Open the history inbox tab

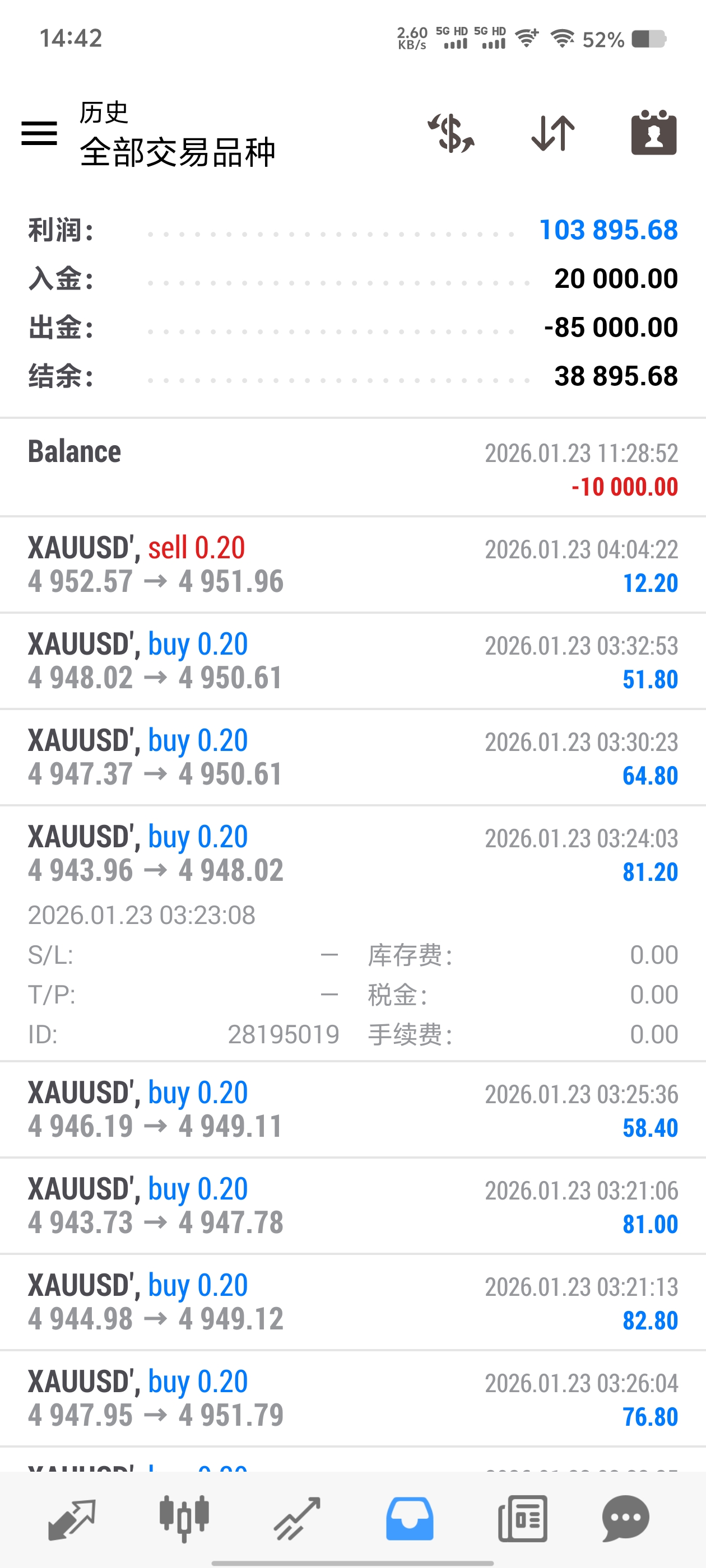tap(410, 1518)
